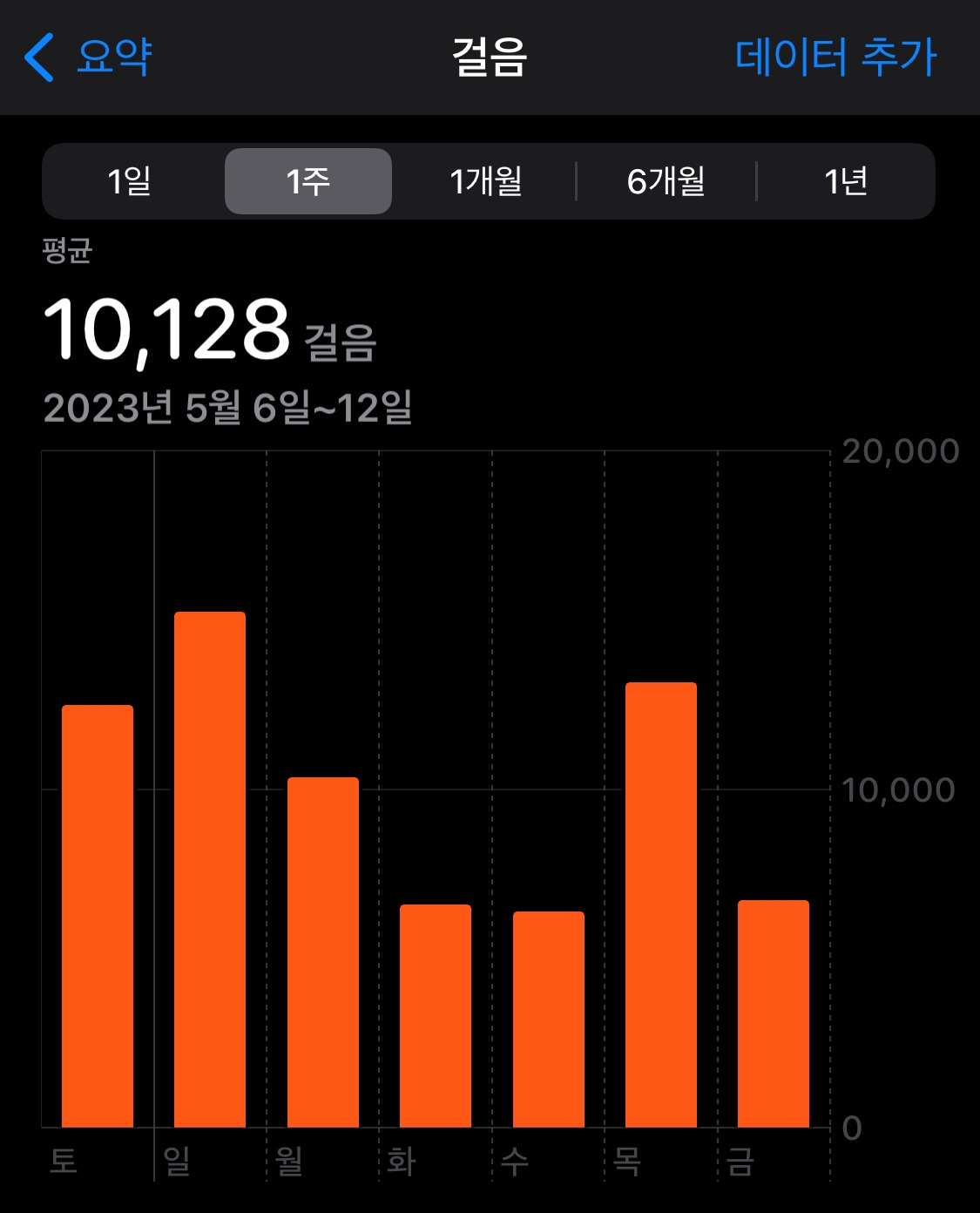This screenshot has height=1213, width=980.
Task: Select the 토 (Saturday) bar
Action: (98, 915)
